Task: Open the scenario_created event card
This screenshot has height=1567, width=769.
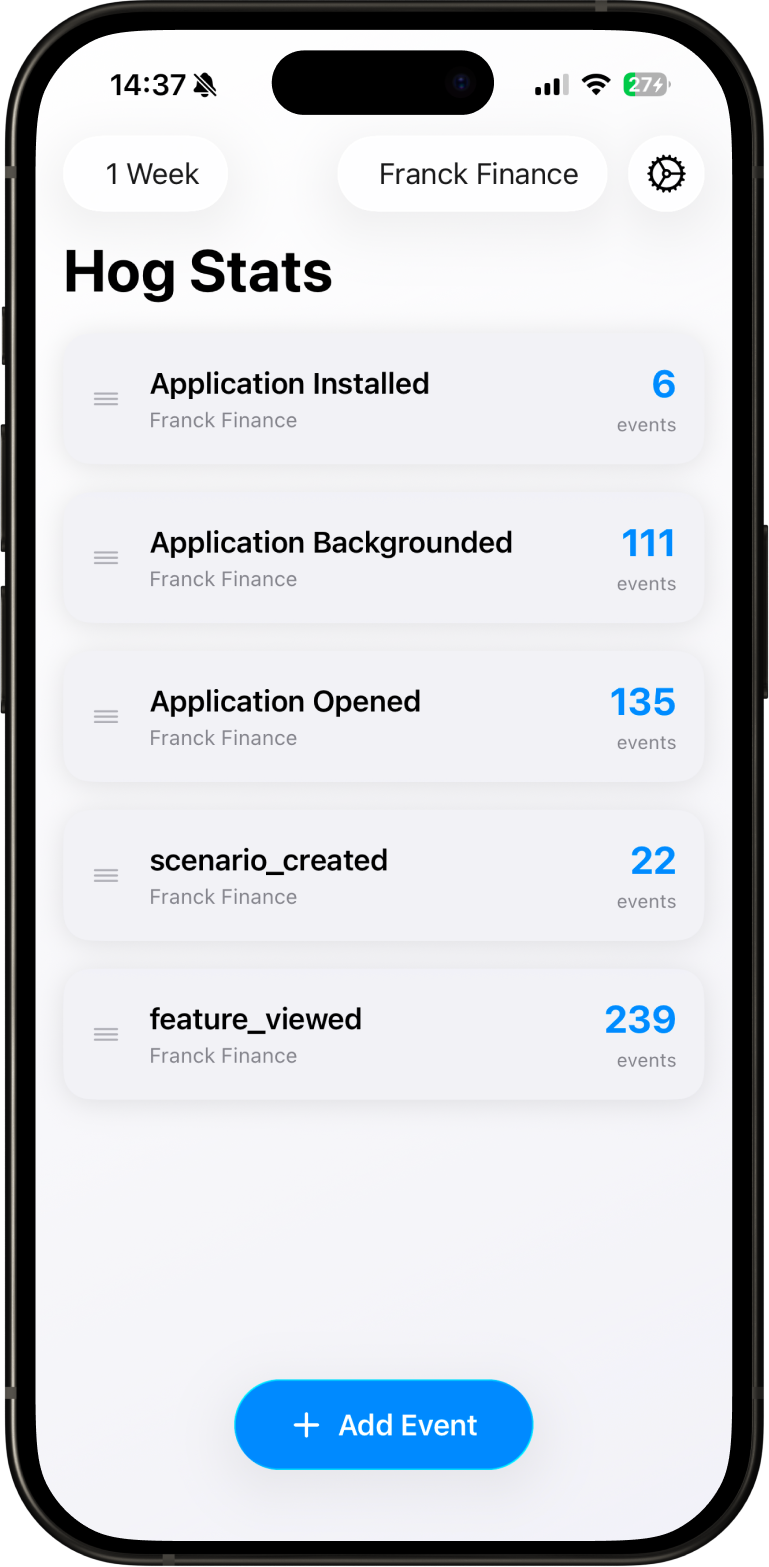Action: 384,876
